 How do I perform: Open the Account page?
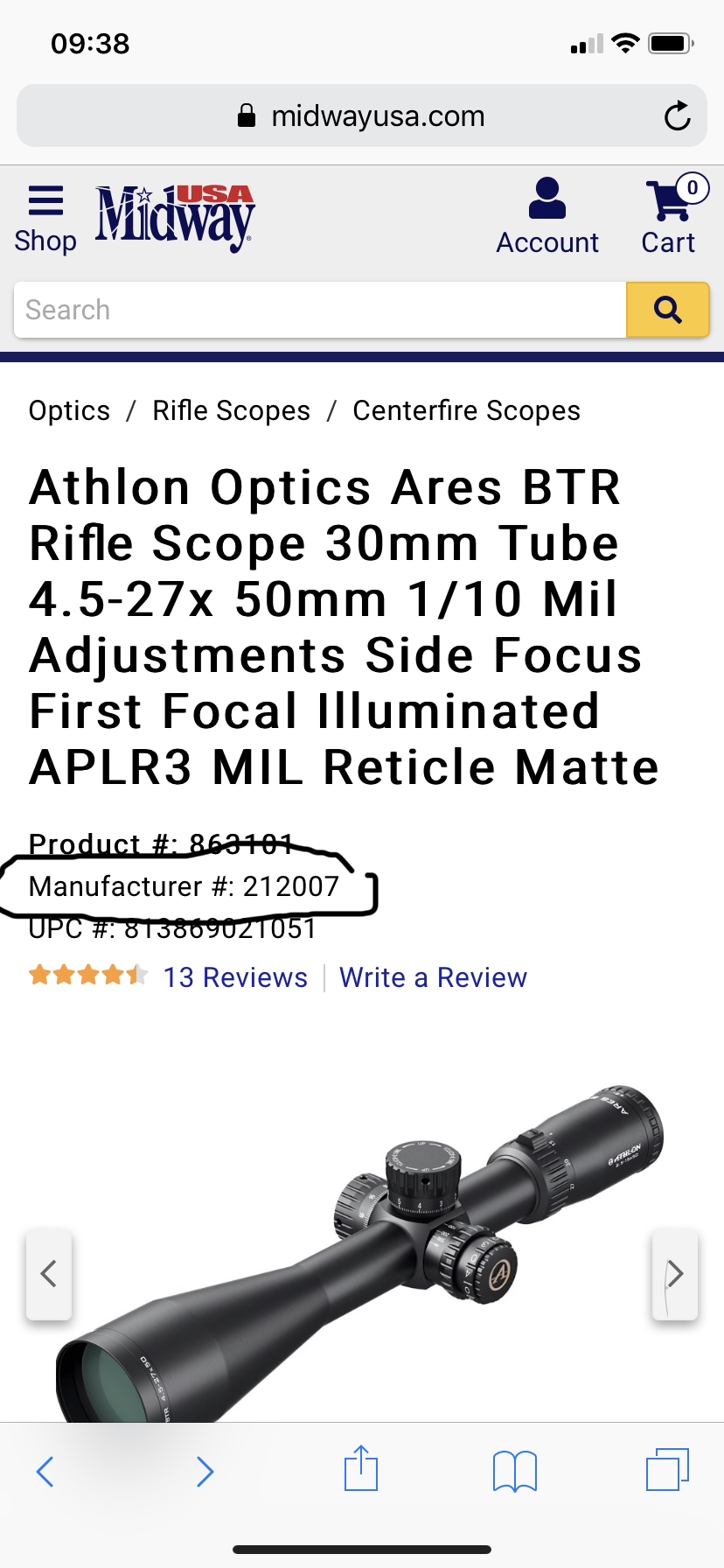pos(547,217)
